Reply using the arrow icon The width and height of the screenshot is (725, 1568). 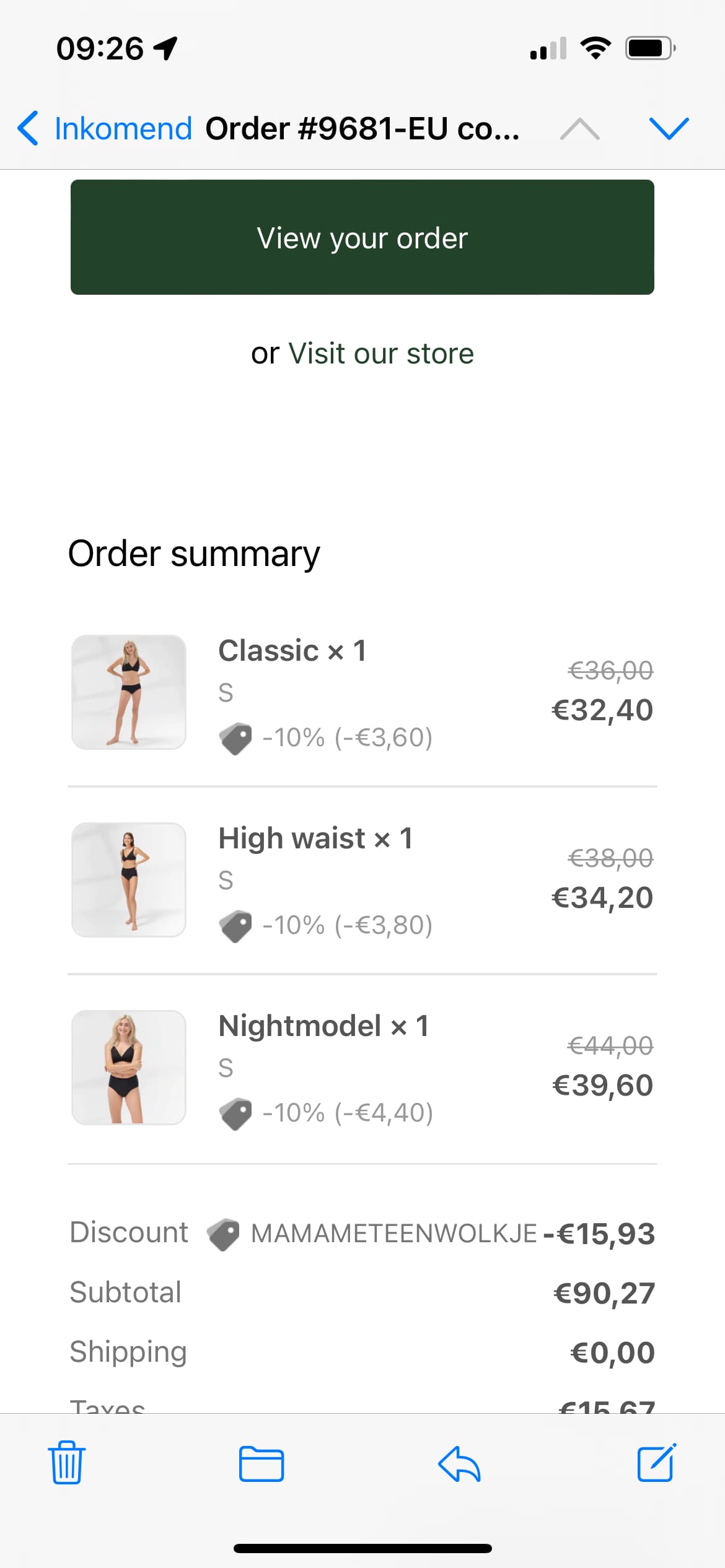pyautogui.click(x=459, y=1463)
